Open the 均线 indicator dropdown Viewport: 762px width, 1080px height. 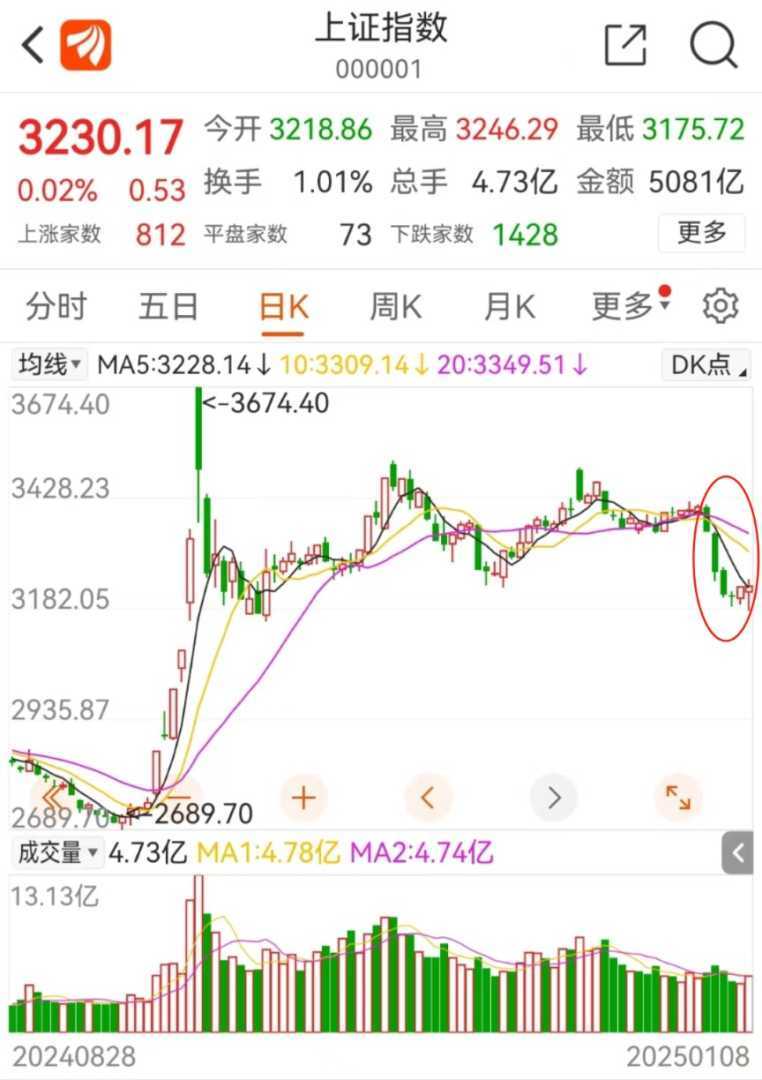[x=49, y=365]
